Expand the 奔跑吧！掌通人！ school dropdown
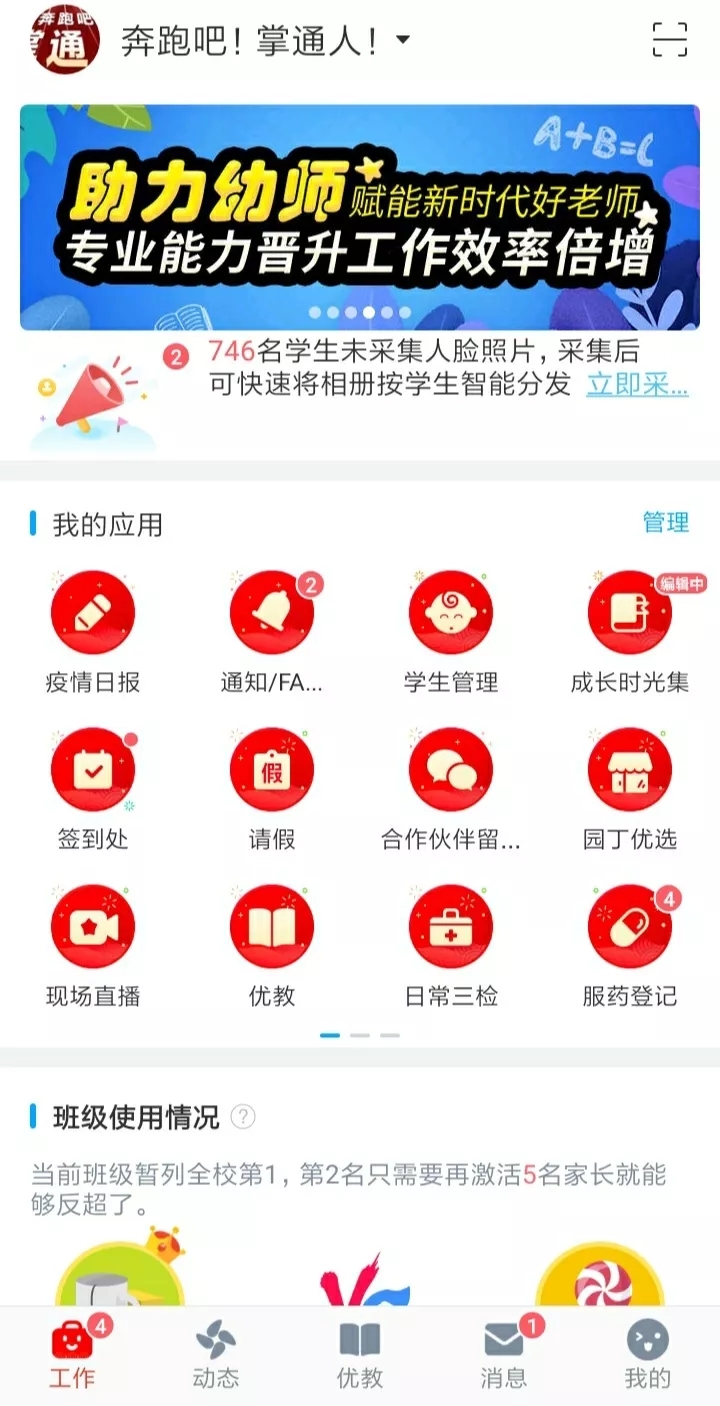 (x=265, y=42)
